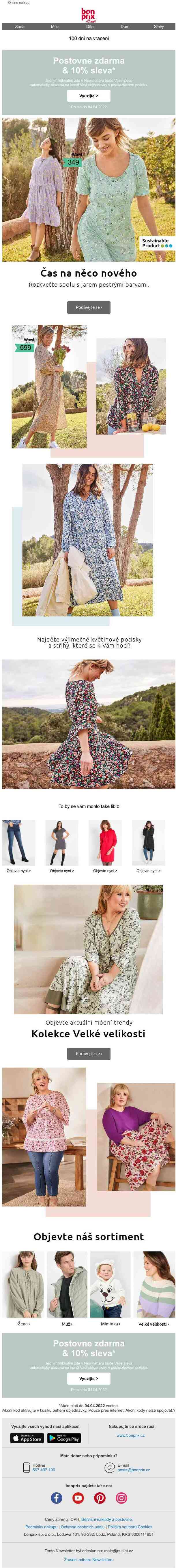176x1568 pixels.
Task: Open the Dítě category
Action: coord(90,27)
